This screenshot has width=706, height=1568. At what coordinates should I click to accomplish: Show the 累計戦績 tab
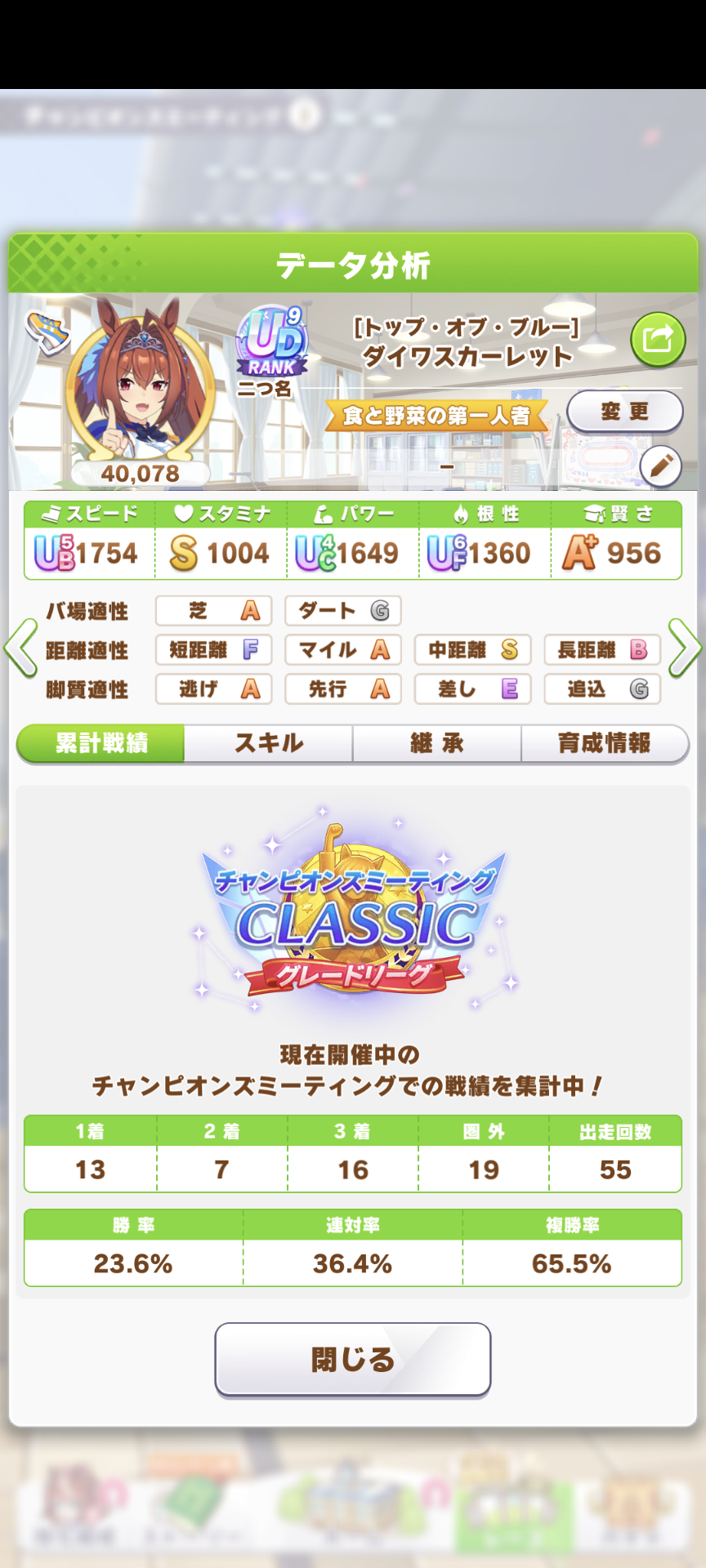pyautogui.click(x=101, y=743)
